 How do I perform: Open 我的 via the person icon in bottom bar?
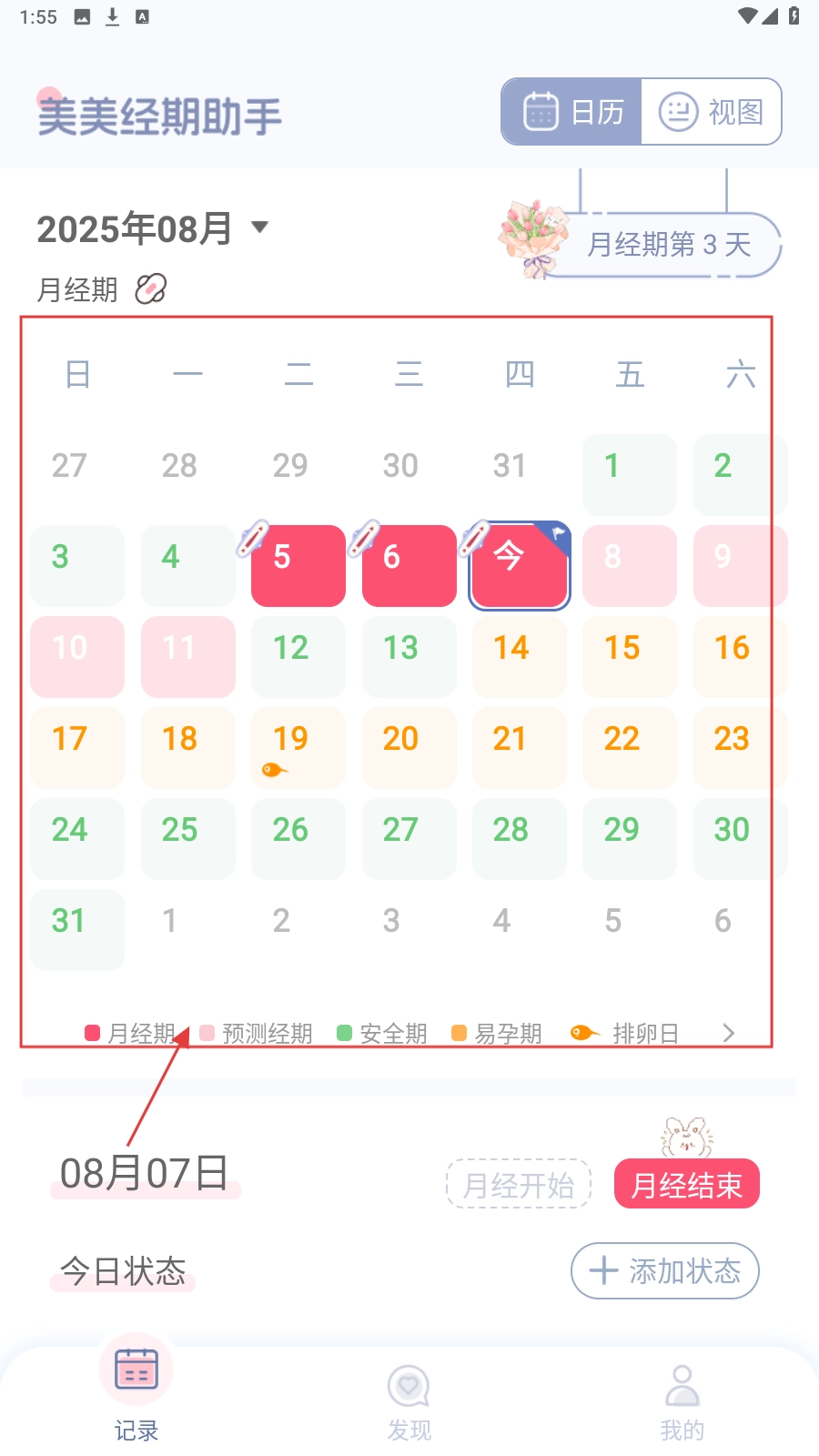point(682,1385)
